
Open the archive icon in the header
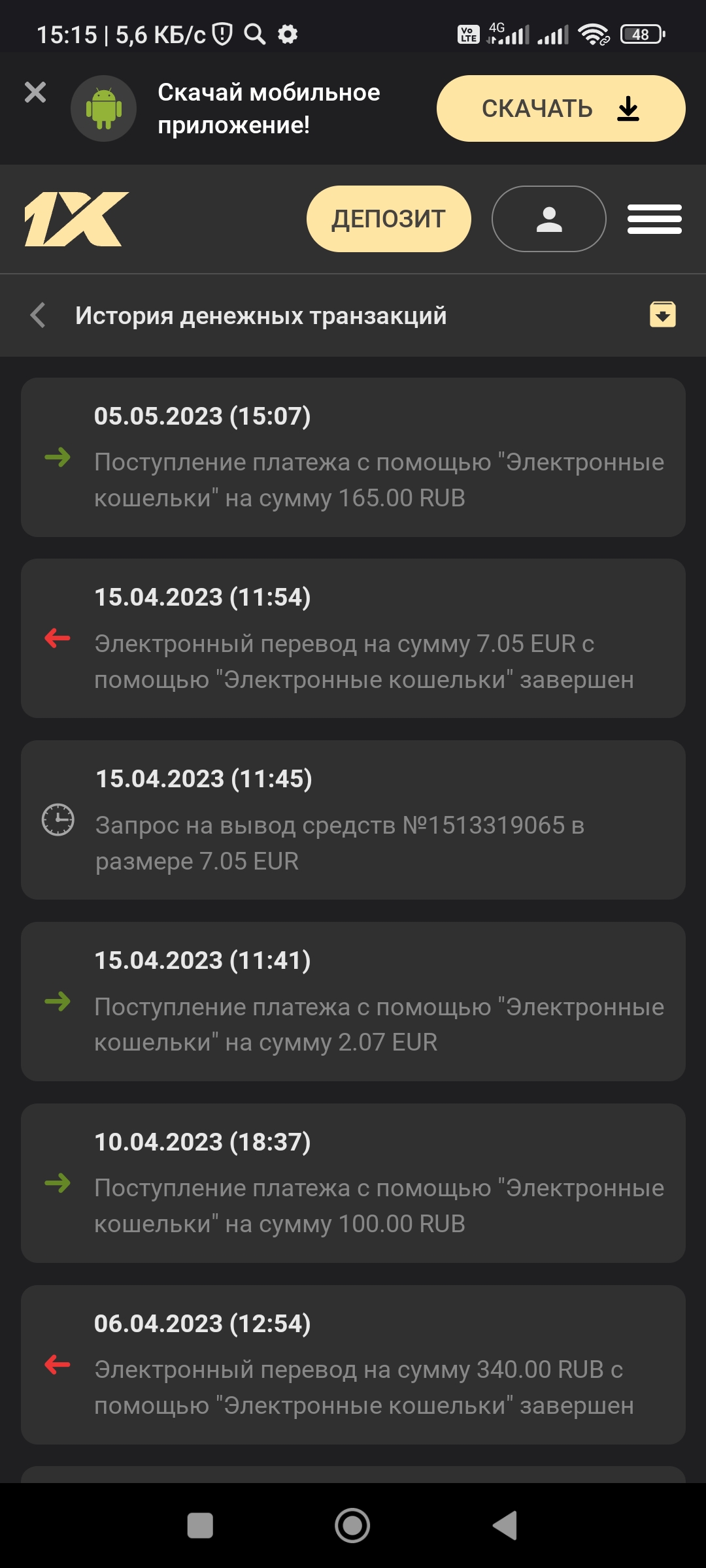click(x=662, y=315)
